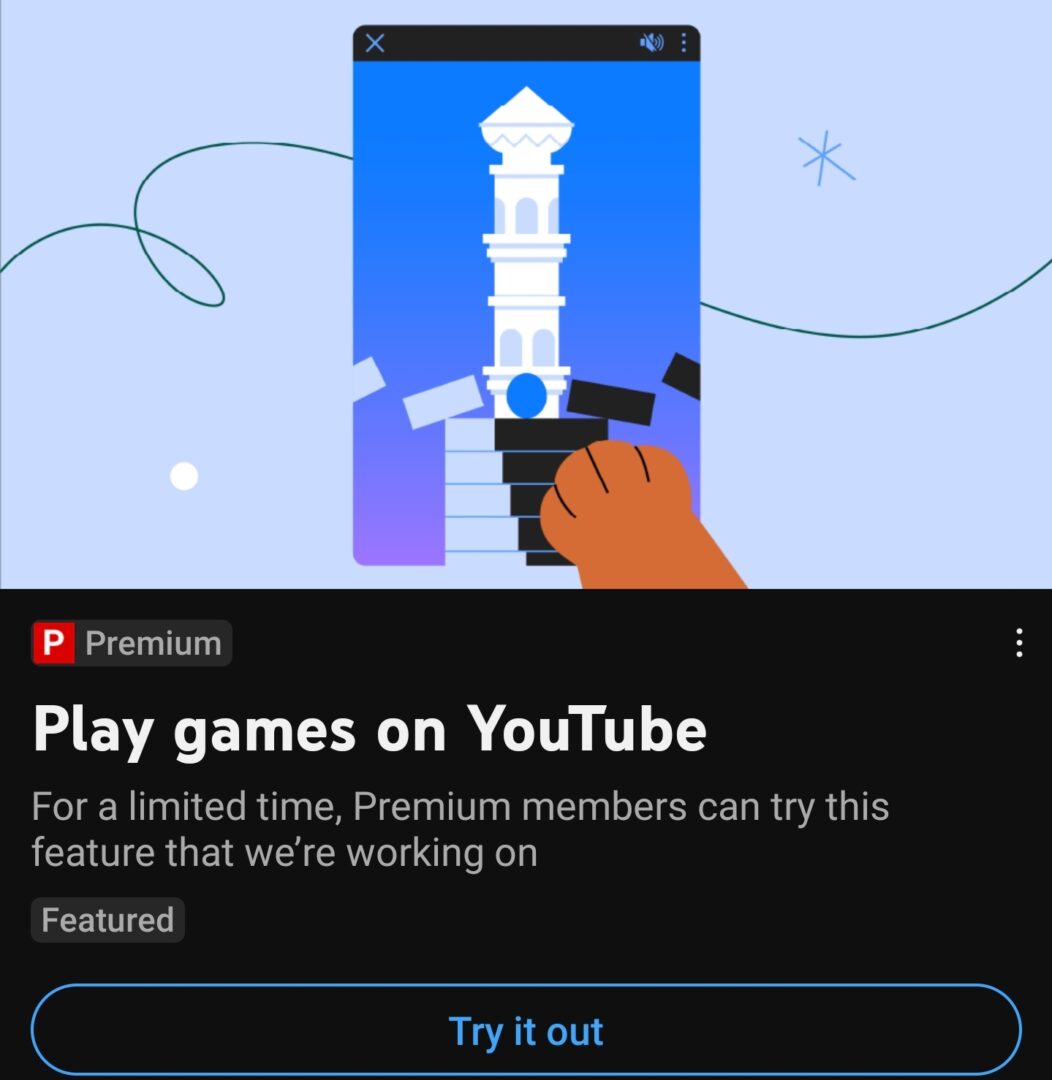This screenshot has width=1052, height=1080.
Task: Tap the X icon on the video overlay
Action: point(377,43)
